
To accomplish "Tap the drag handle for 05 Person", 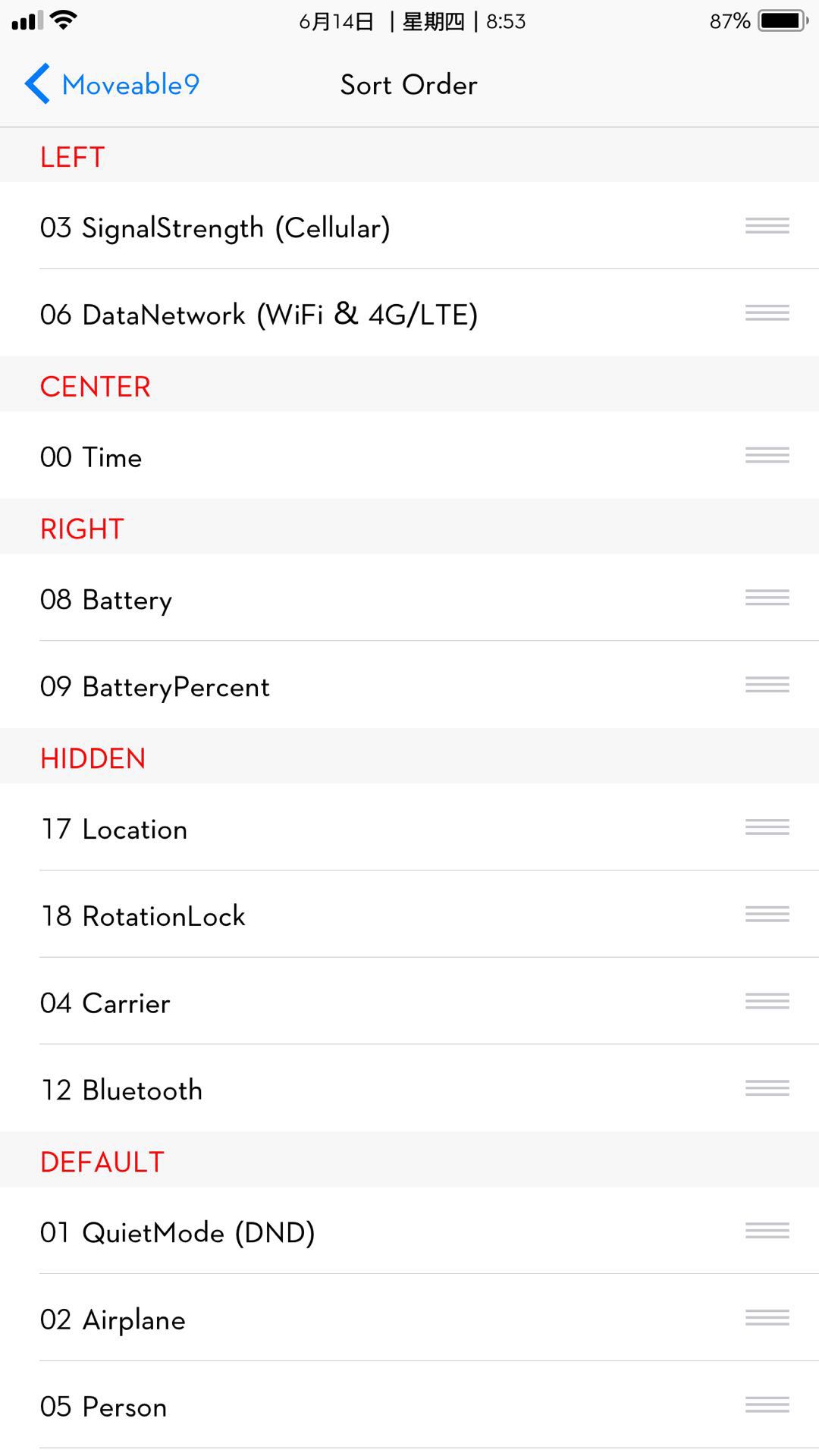I will point(766,1405).
